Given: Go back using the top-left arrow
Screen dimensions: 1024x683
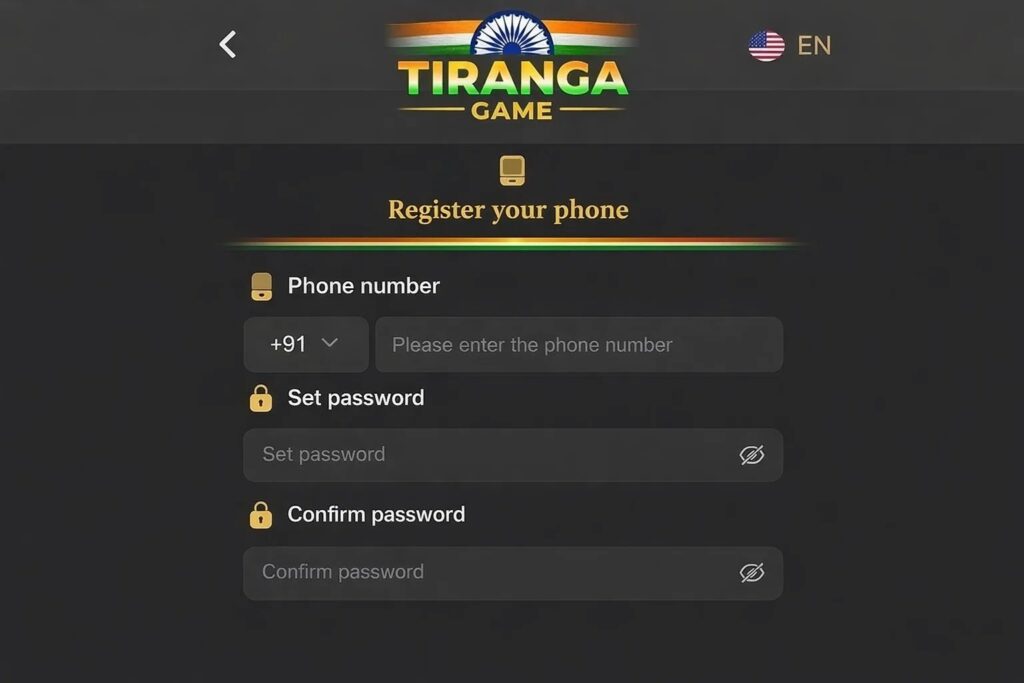Looking at the screenshot, I should pyautogui.click(x=228, y=44).
